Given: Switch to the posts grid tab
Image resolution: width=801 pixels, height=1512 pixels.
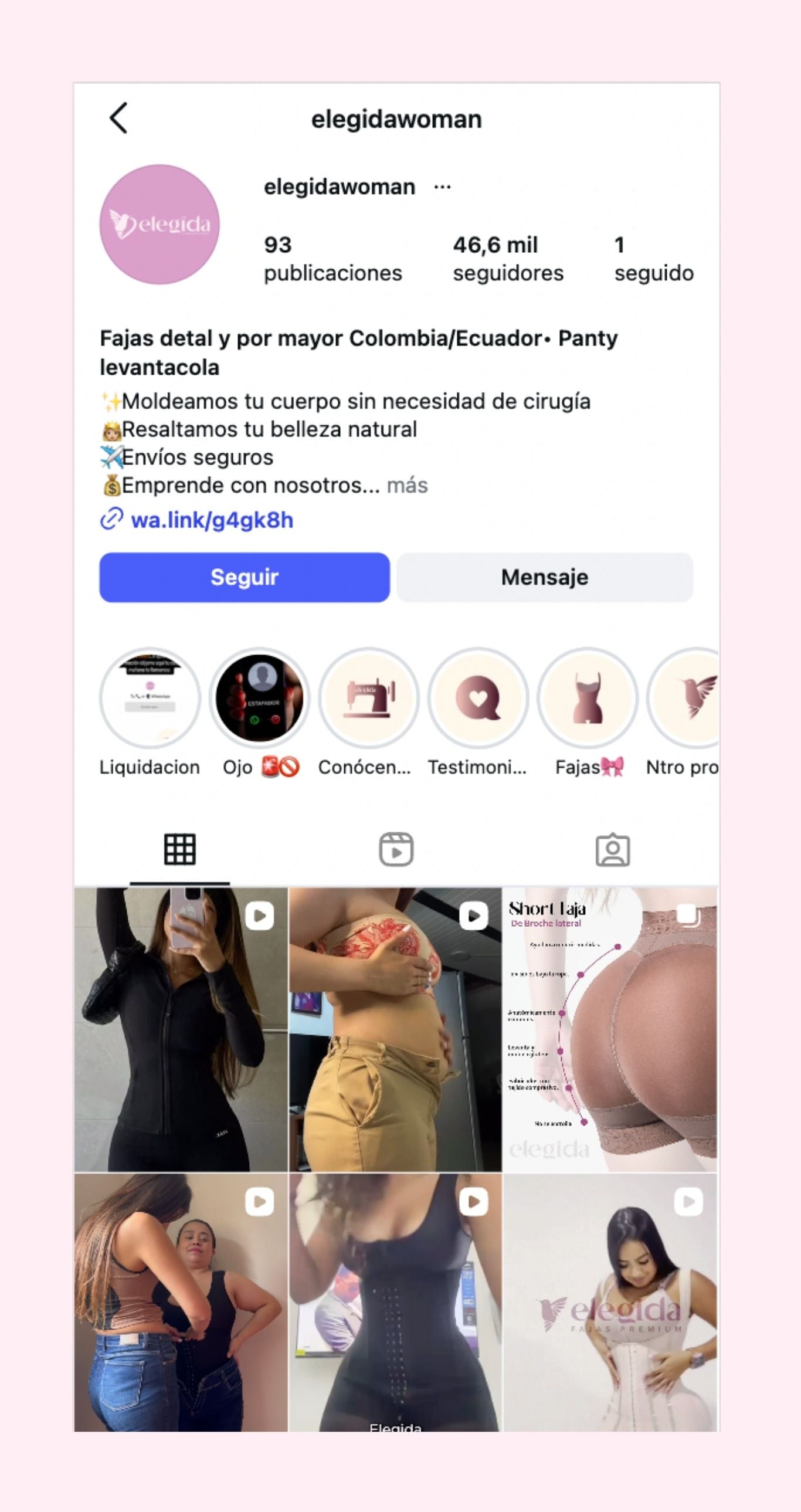Looking at the screenshot, I should (x=179, y=849).
